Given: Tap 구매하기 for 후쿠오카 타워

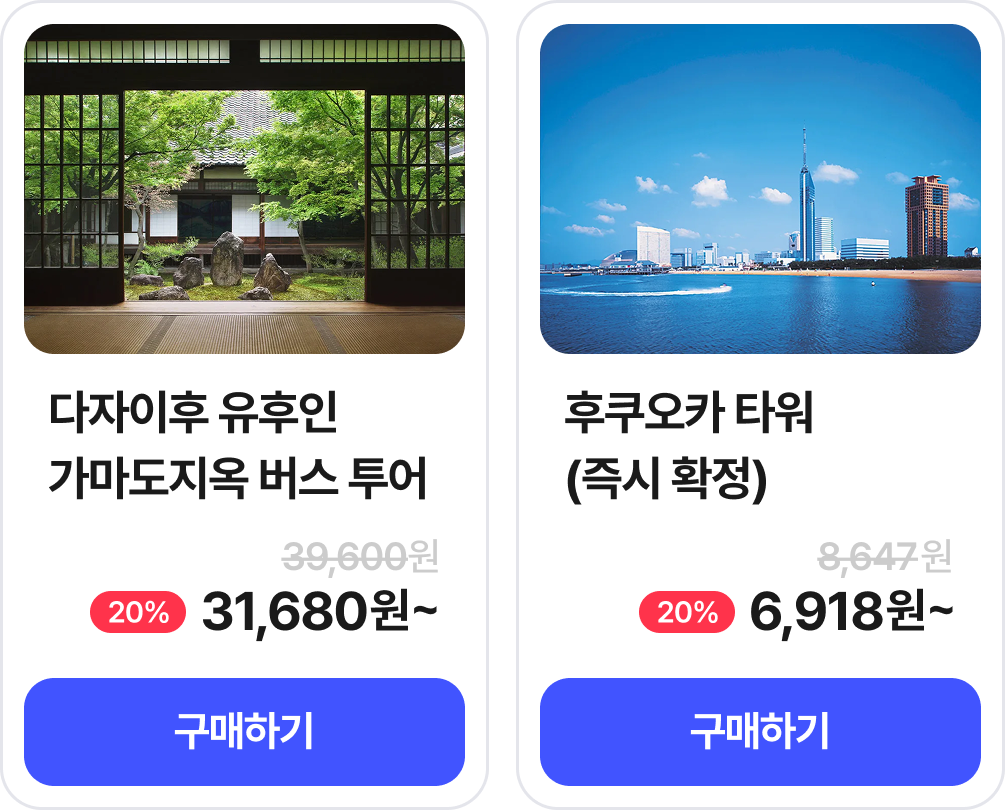Looking at the screenshot, I should [x=760, y=732].
